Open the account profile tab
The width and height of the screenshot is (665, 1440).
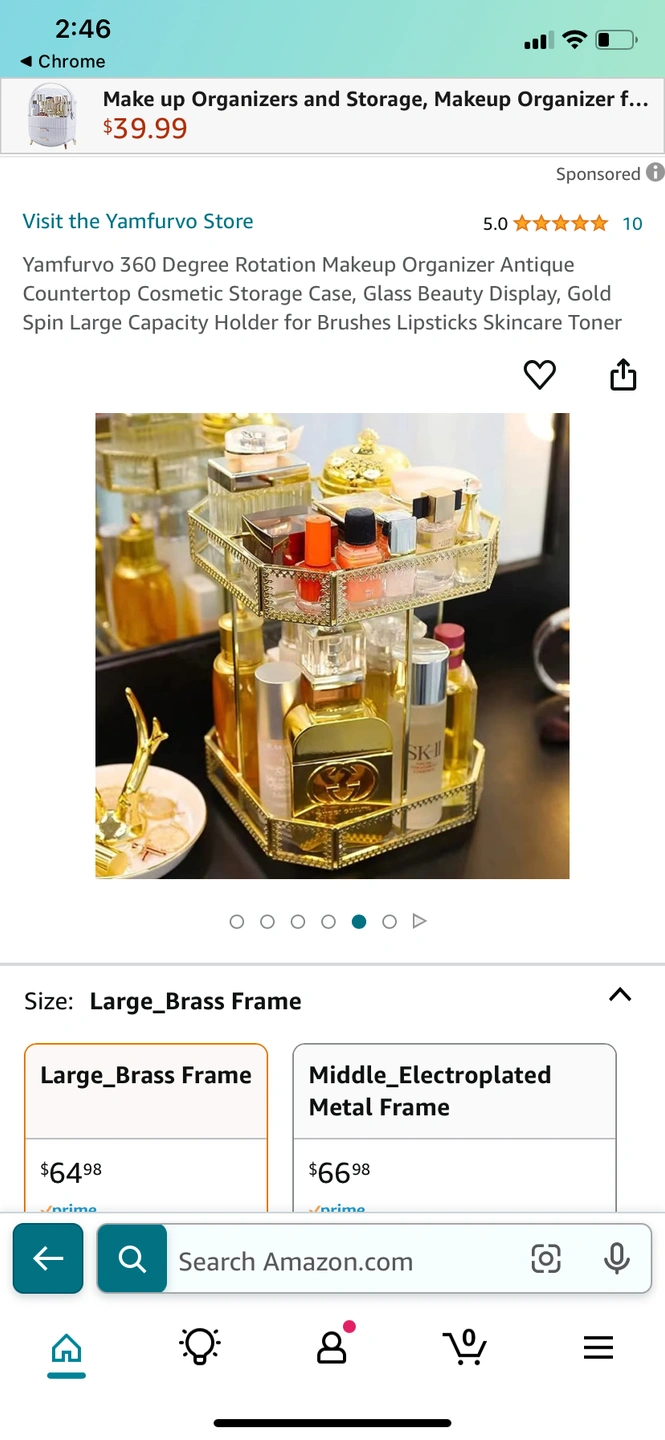[x=332, y=1347]
